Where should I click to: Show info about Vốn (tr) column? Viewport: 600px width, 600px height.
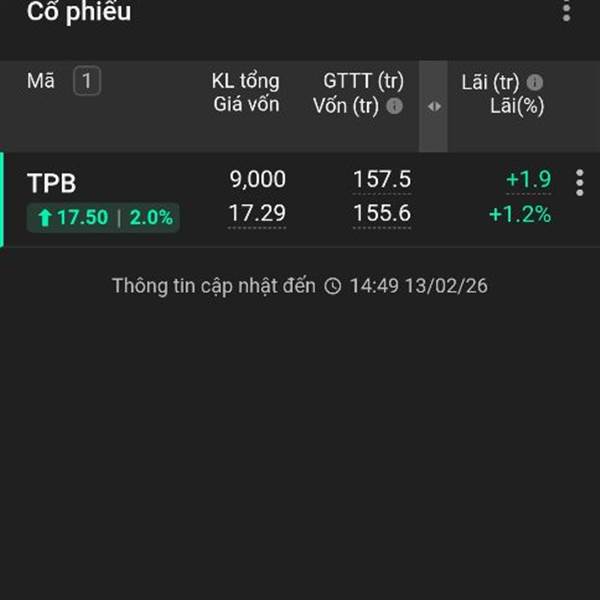395,106
